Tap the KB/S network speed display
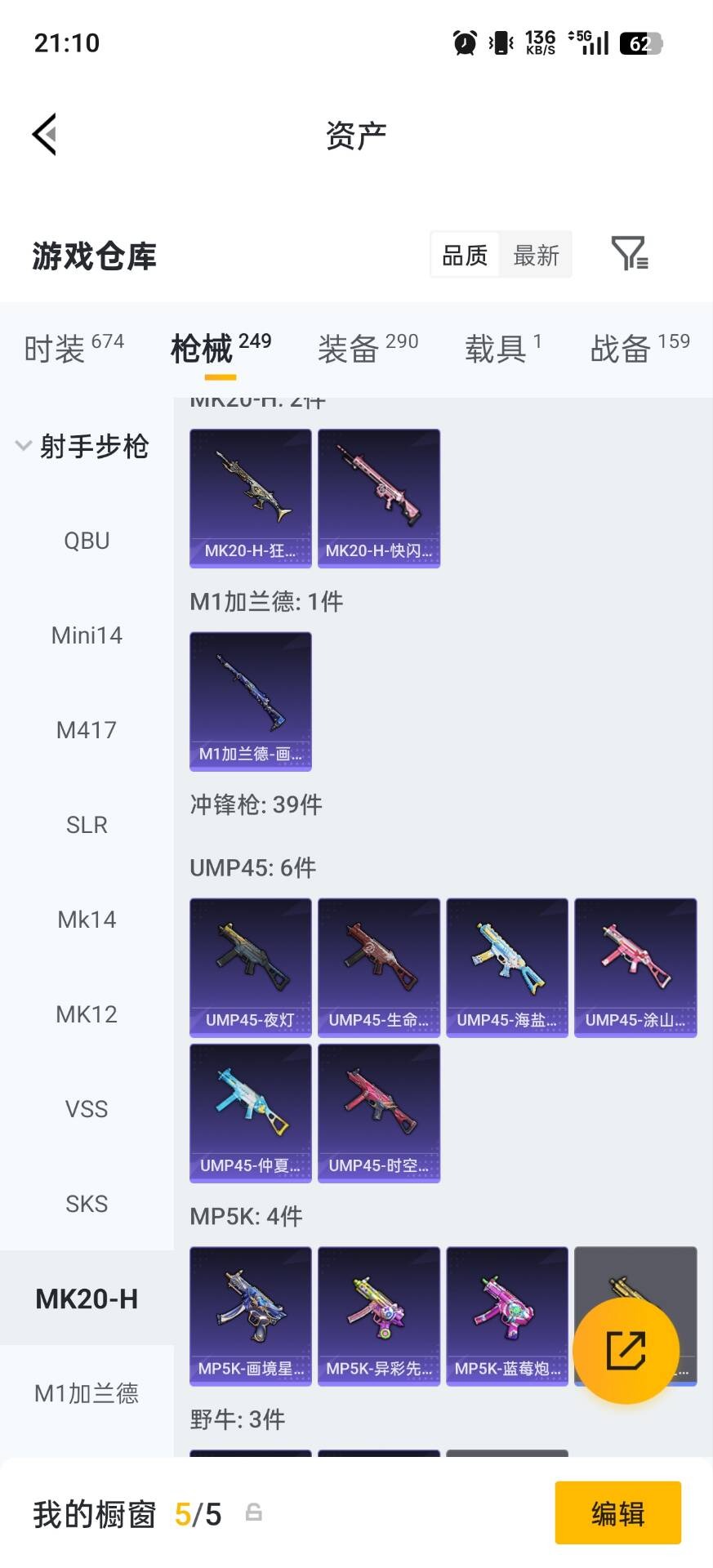Image resolution: width=713 pixels, height=1568 pixels. 539,42
